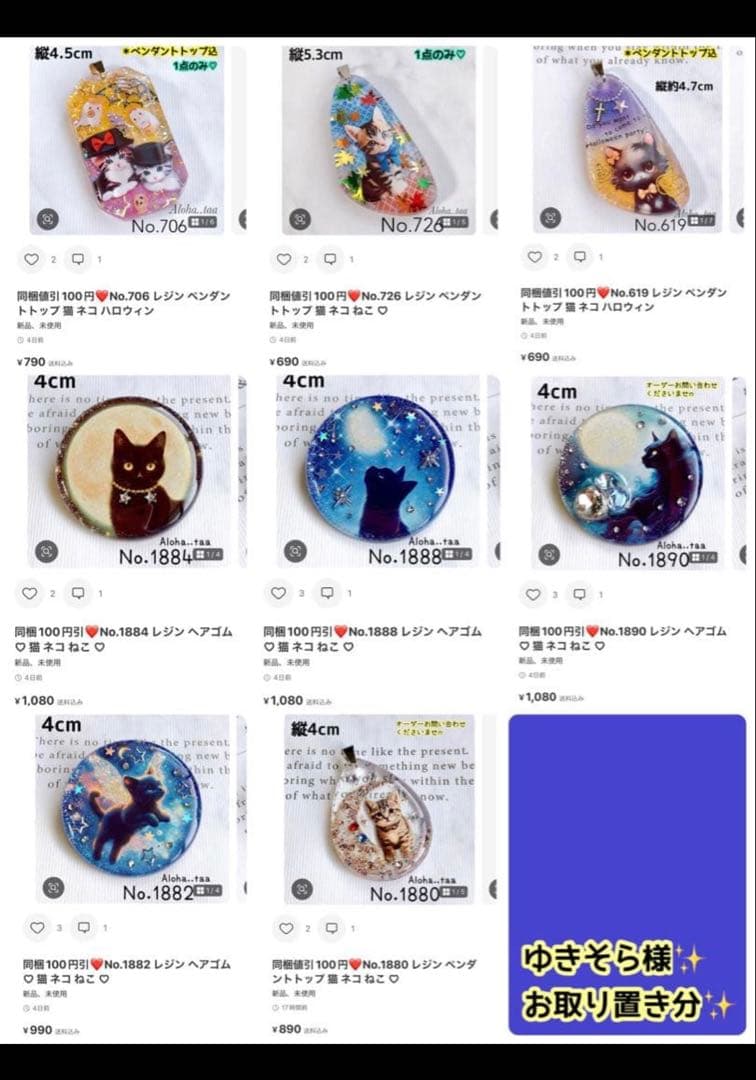Tap the lens icon on No.1888 thumbnail
Screen dimensions: 756x1080
point(294,550)
